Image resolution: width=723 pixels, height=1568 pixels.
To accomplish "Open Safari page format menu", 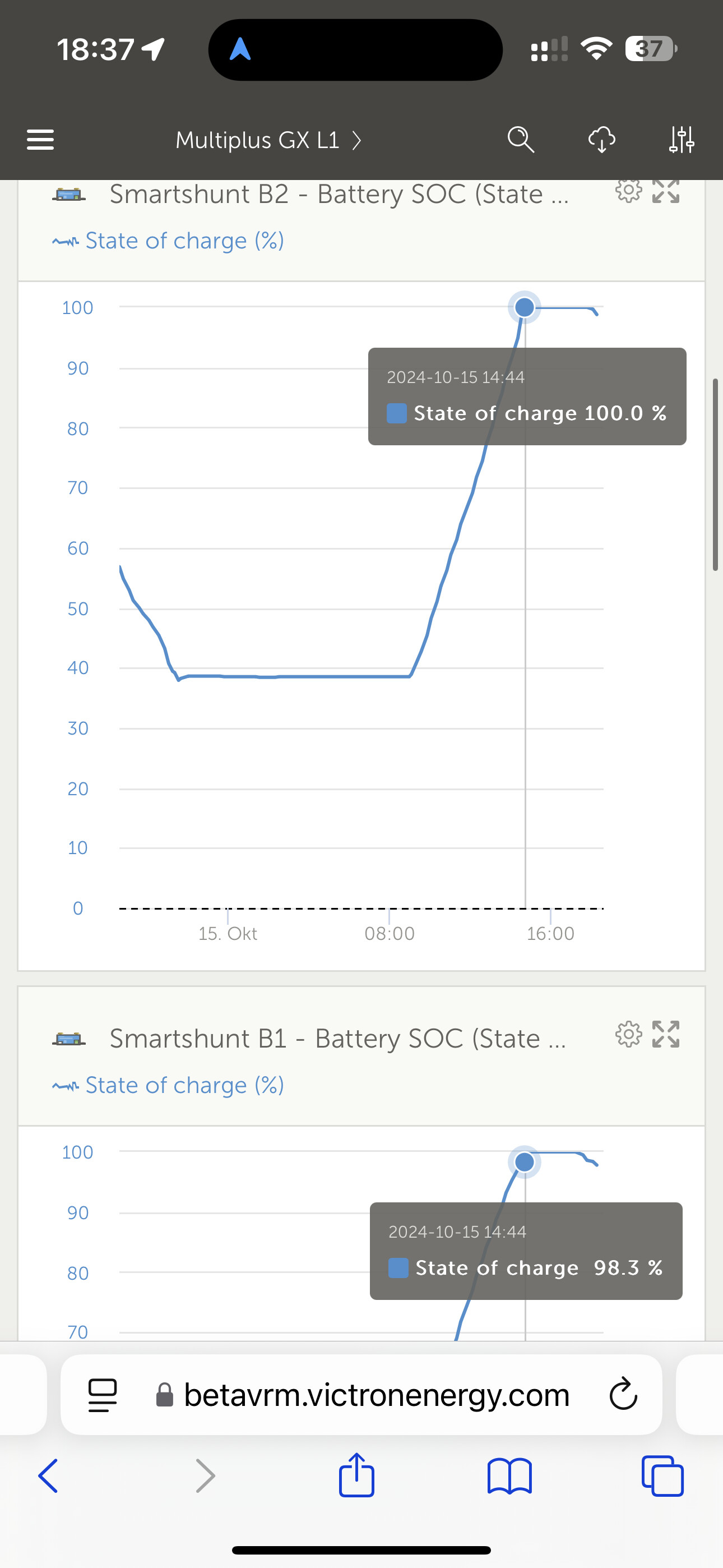I will pos(102,1395).
